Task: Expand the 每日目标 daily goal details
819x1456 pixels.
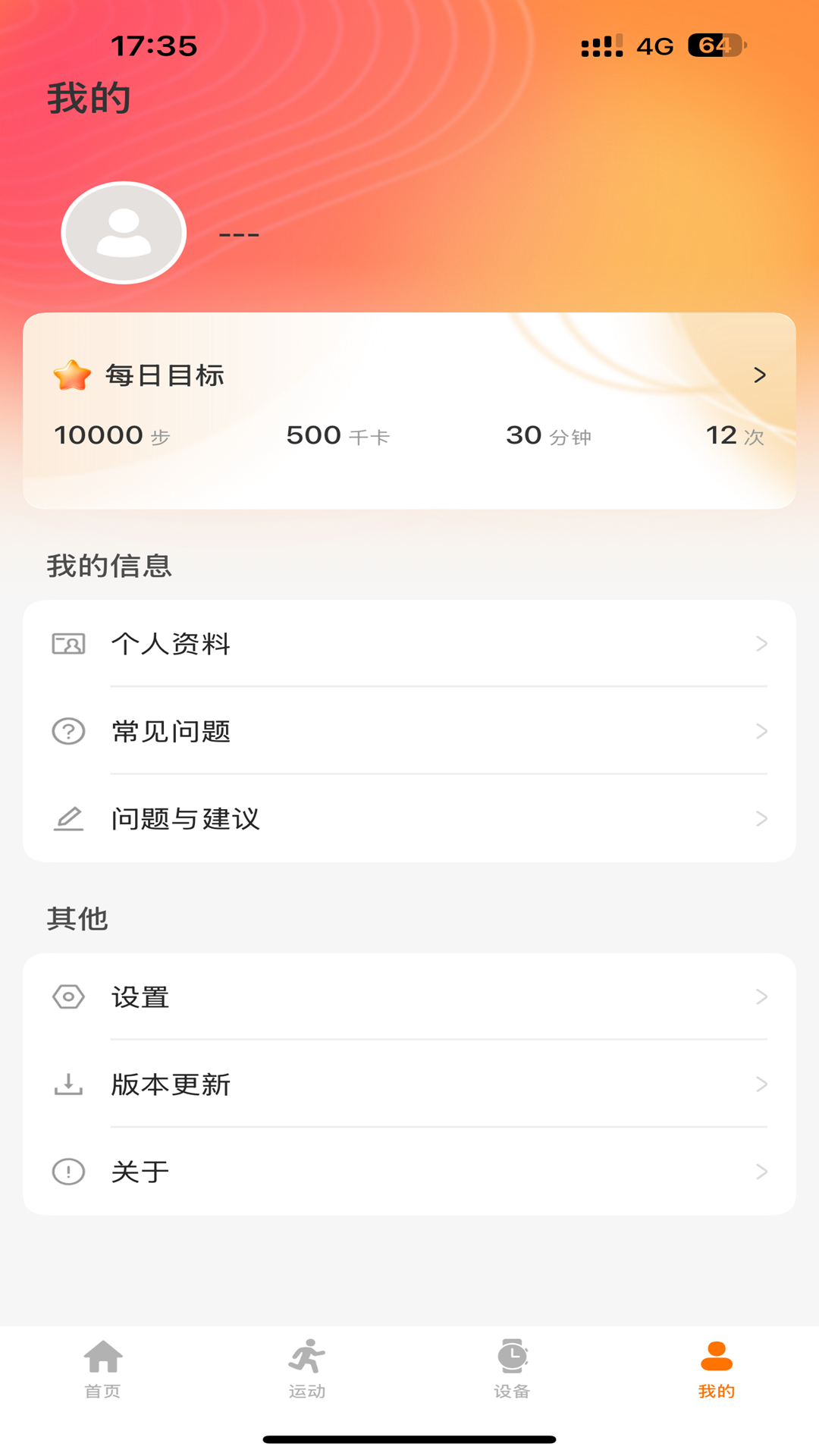Action: pyautogui.click(x=761, y=374)
